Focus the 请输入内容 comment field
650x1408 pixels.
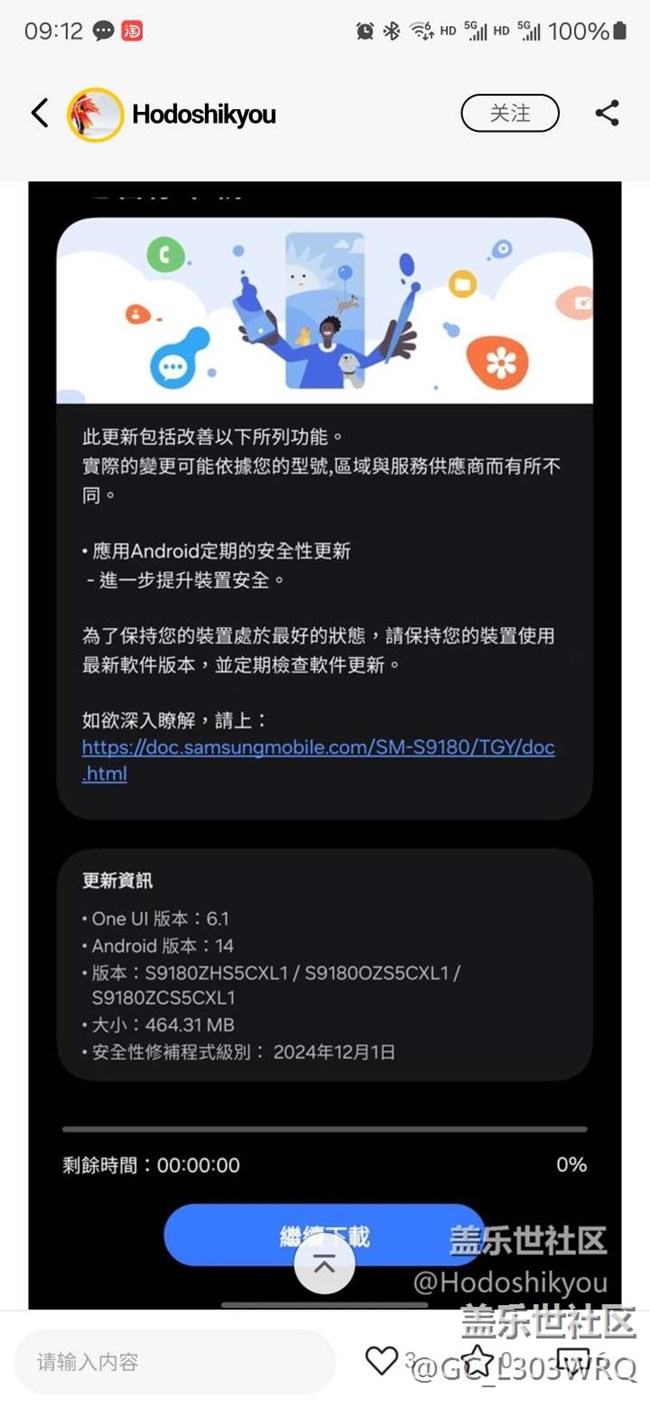pyautogui.click(x=174, y=1362)
